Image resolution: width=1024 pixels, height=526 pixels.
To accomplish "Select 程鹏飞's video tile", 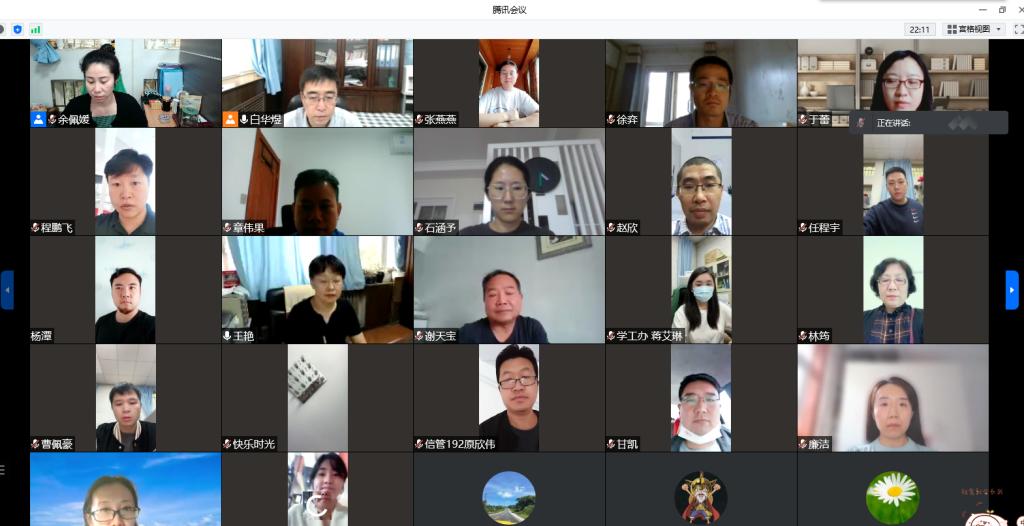I will click(x=125, y=182).
